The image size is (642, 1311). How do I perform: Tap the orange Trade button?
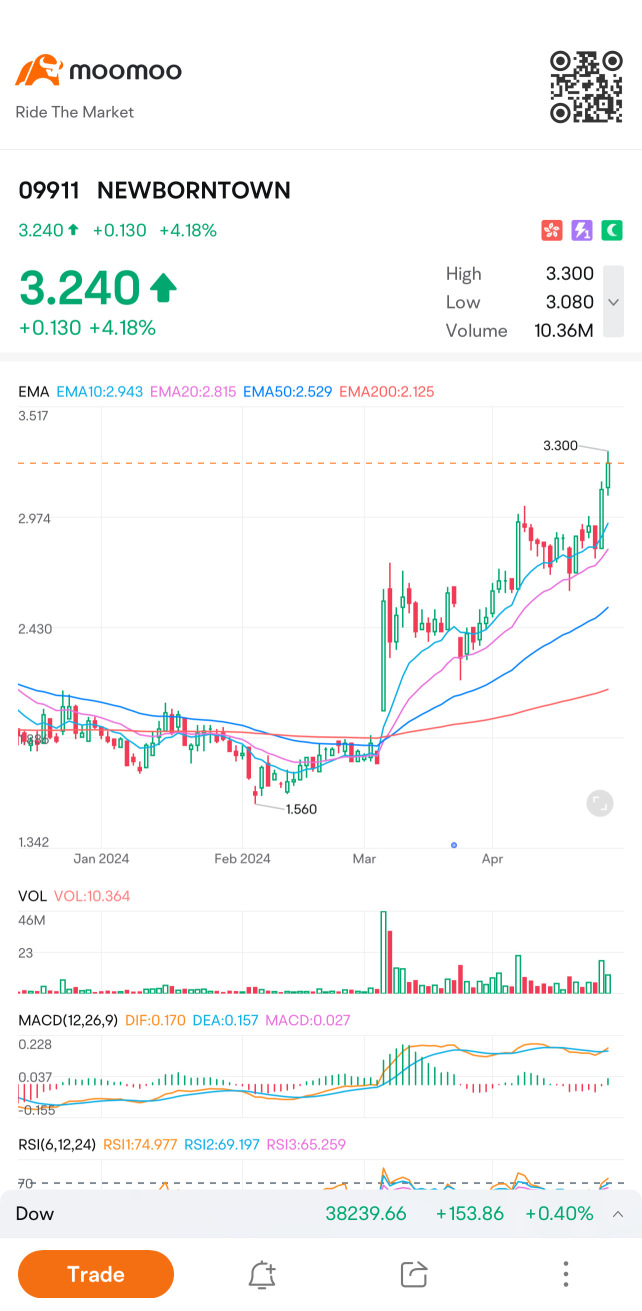[96, 1274]
